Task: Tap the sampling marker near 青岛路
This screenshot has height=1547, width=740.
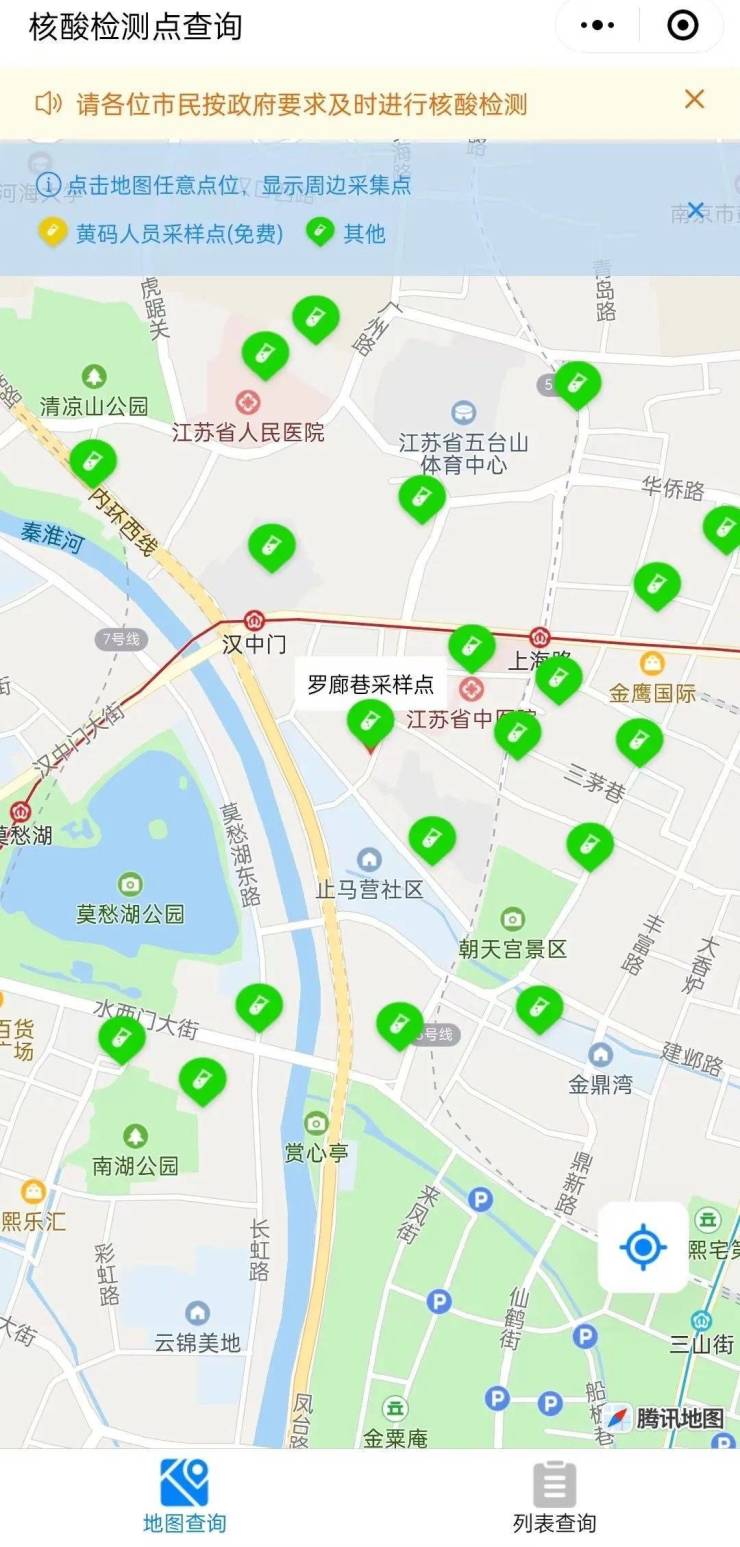Action: (578, 382)
